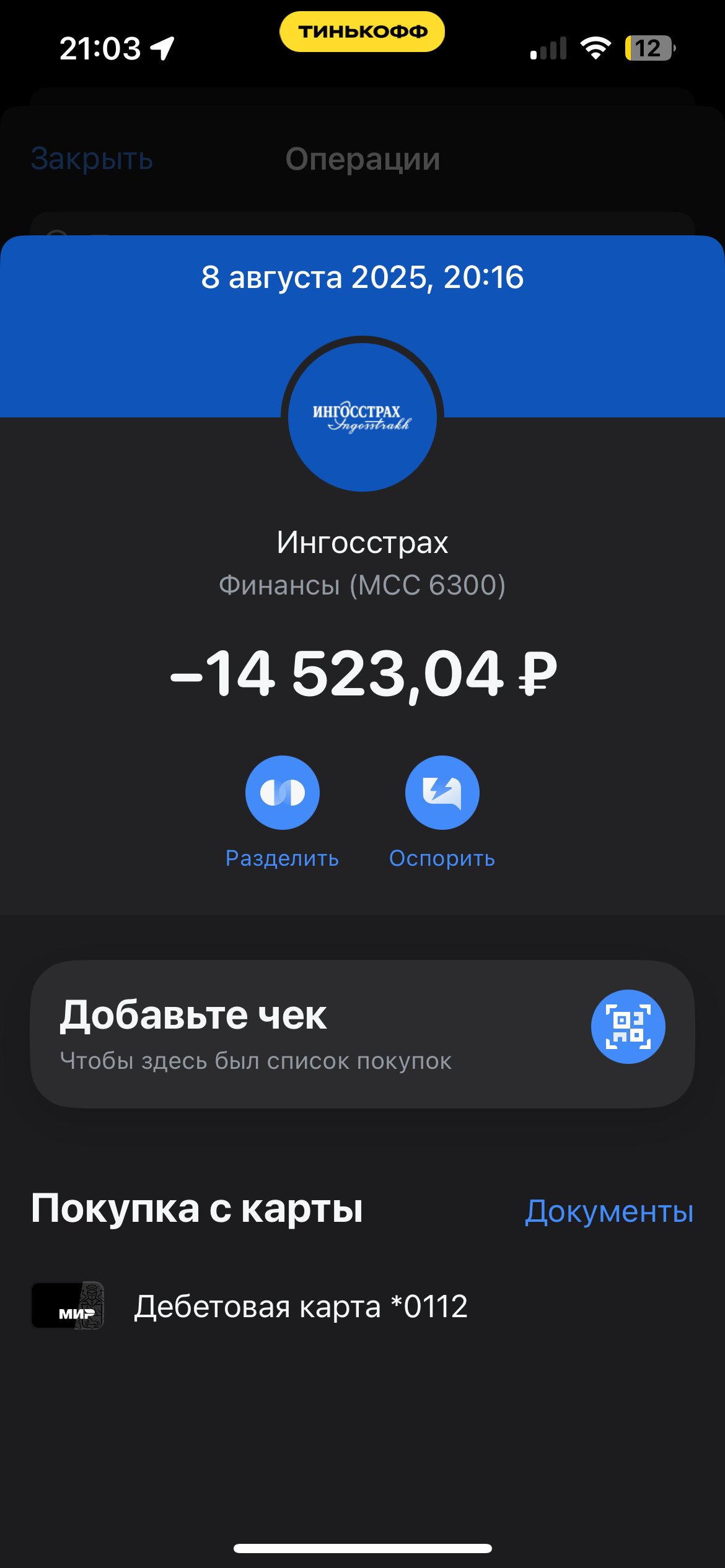
Task: Open the Документы link
Action: coord(609,1211)
